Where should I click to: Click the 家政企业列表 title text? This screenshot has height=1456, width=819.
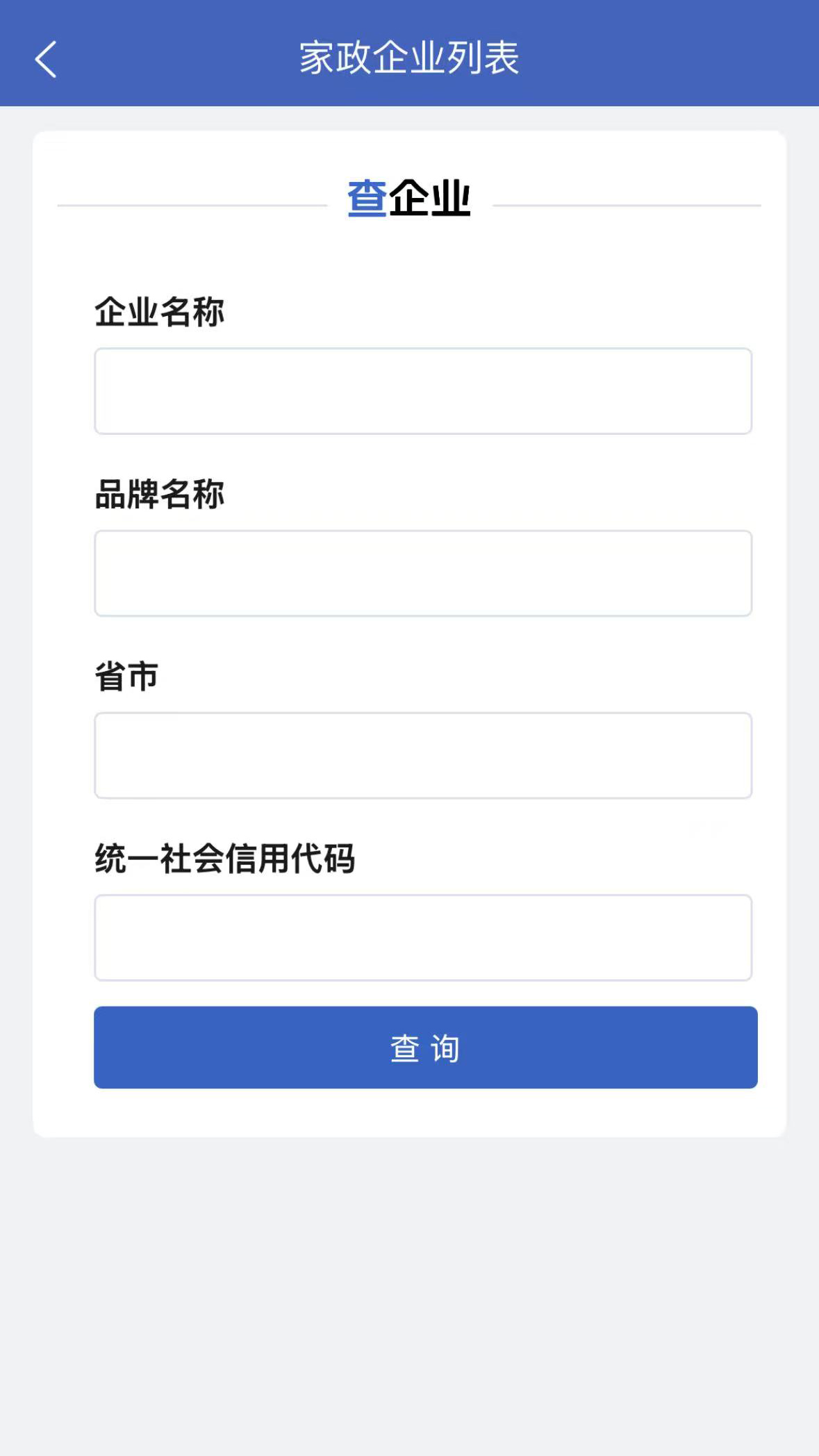408,59
